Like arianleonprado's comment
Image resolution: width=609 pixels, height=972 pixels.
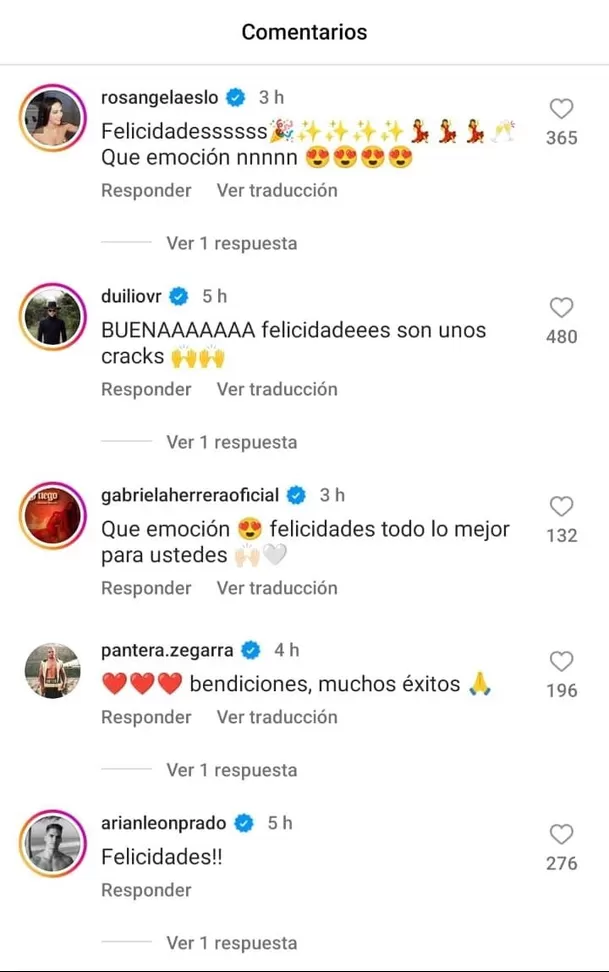point(562,834)
